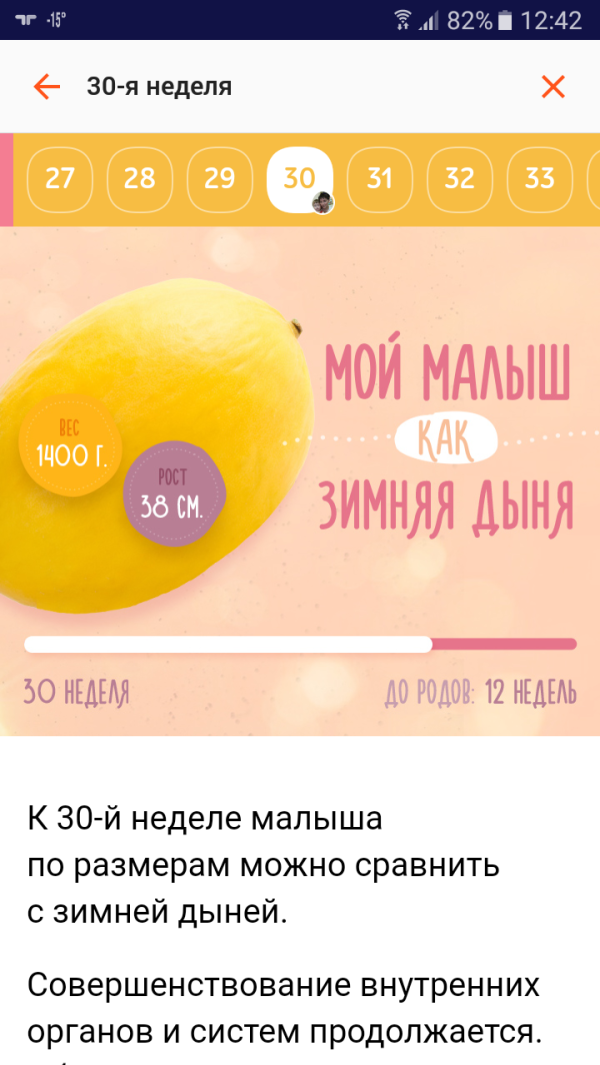Tap the selected week 30 chip

tap(300, 179)
